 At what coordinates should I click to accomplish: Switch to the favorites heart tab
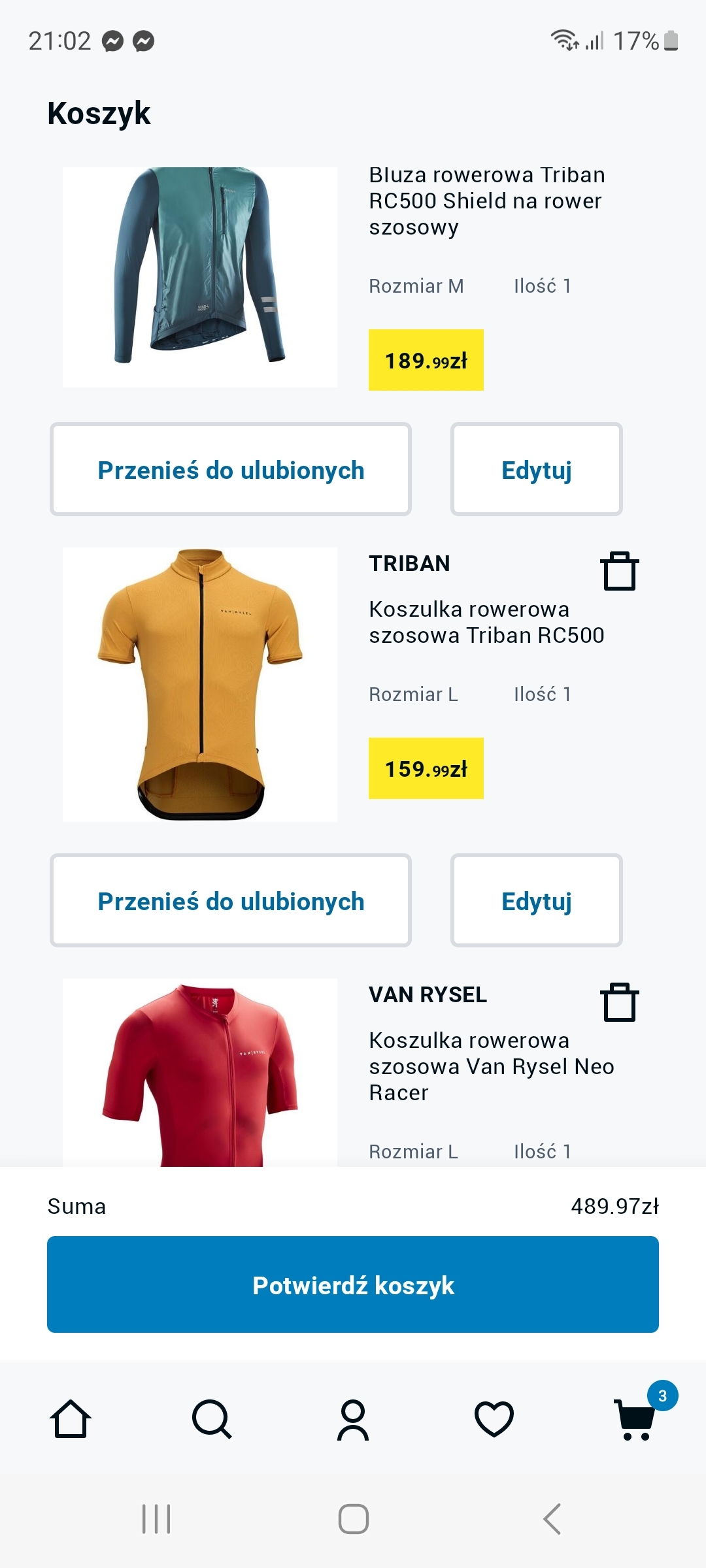point(494,1419)
